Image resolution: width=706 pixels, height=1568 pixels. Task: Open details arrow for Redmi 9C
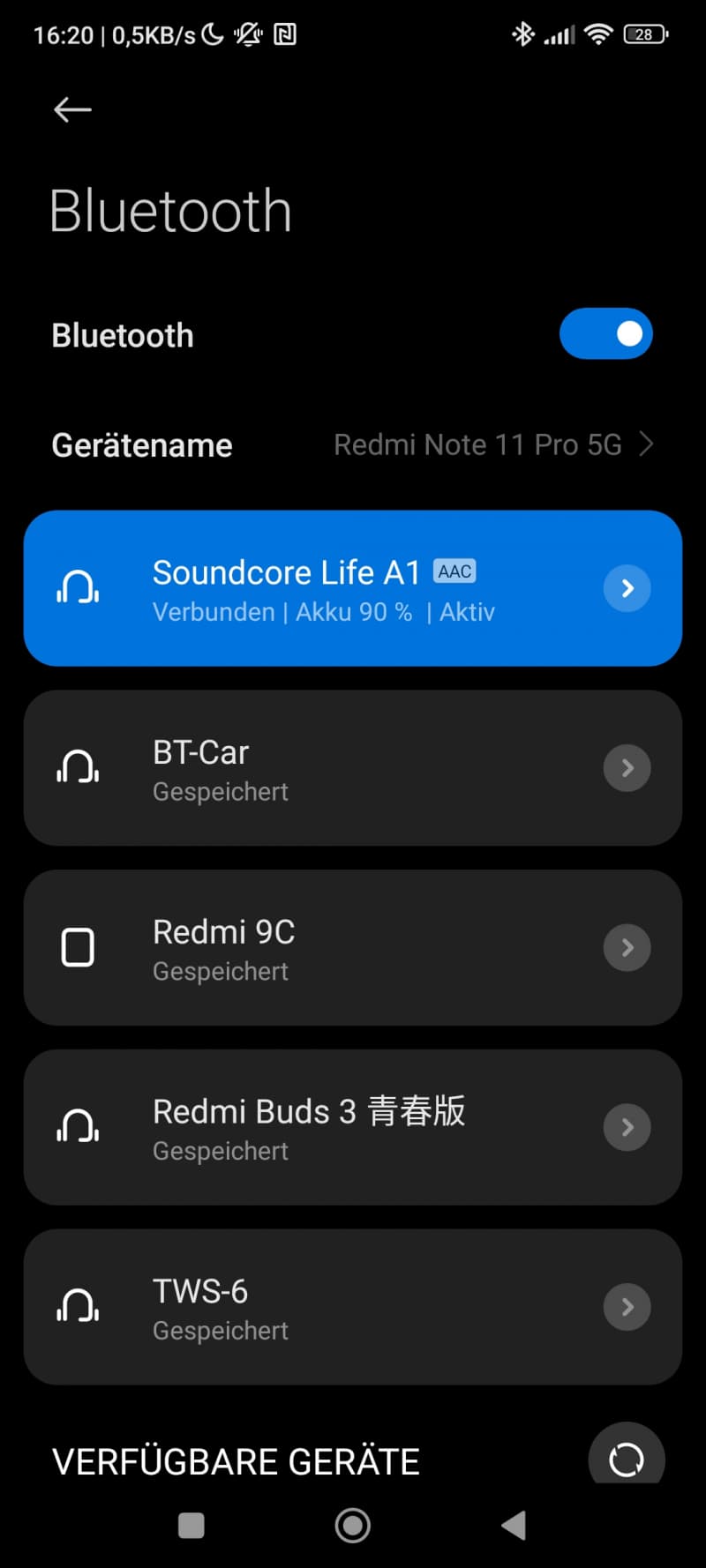click(627, 948)
